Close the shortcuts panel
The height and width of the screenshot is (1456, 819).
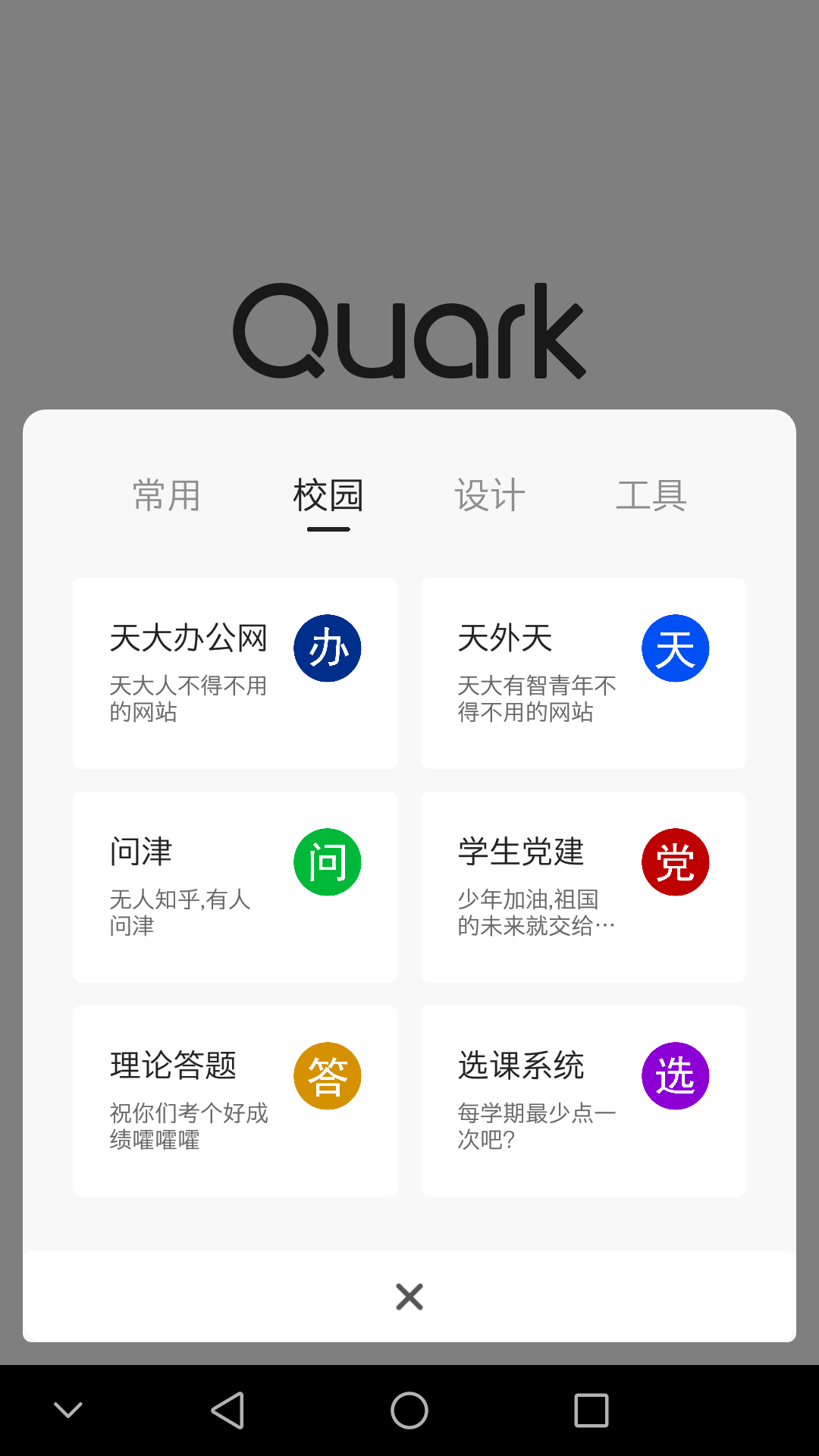click(409, 1297)
